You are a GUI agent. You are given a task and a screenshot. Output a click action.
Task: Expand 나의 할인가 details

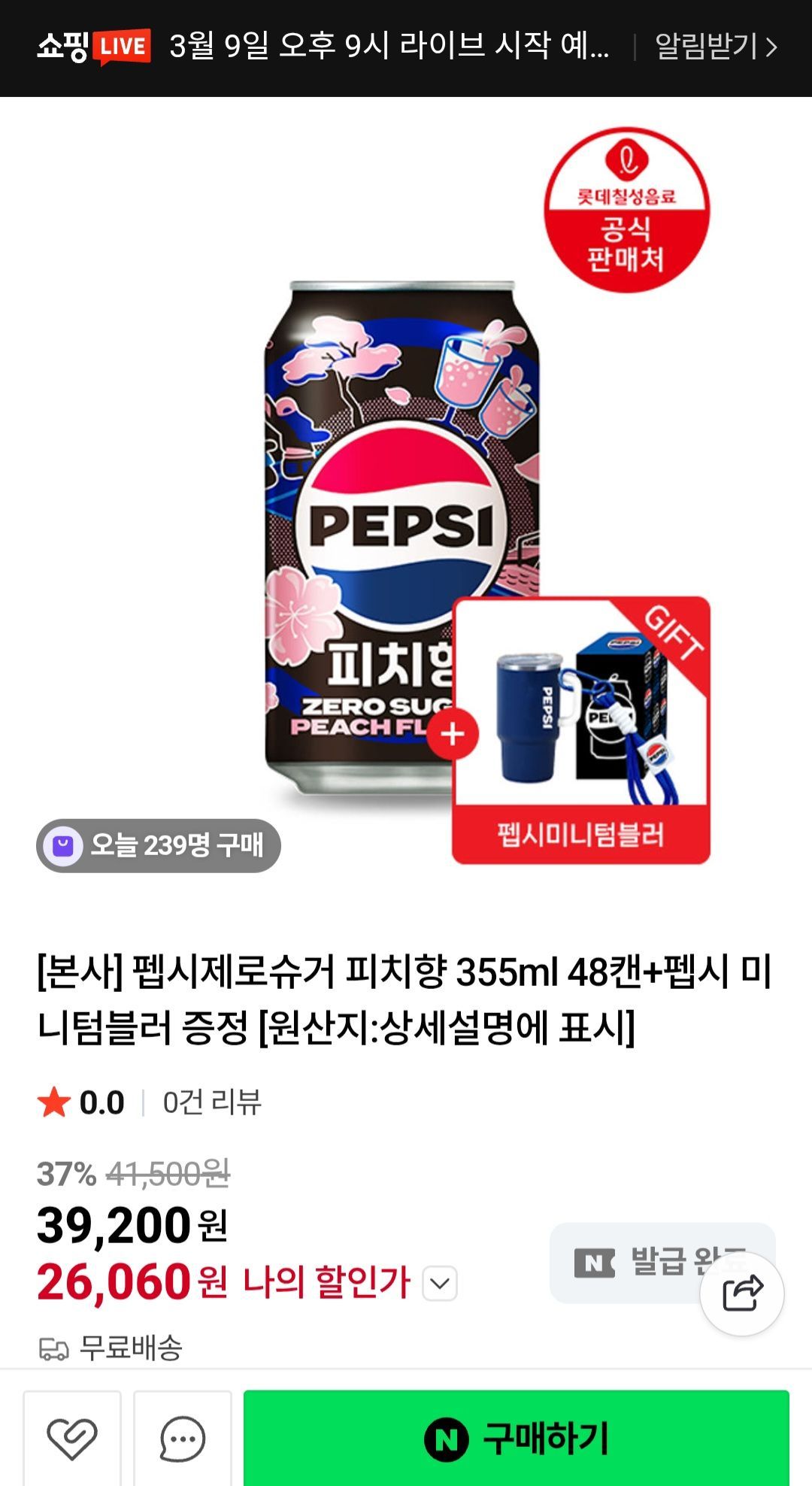pyautogui.click(x=440, y=1283)
